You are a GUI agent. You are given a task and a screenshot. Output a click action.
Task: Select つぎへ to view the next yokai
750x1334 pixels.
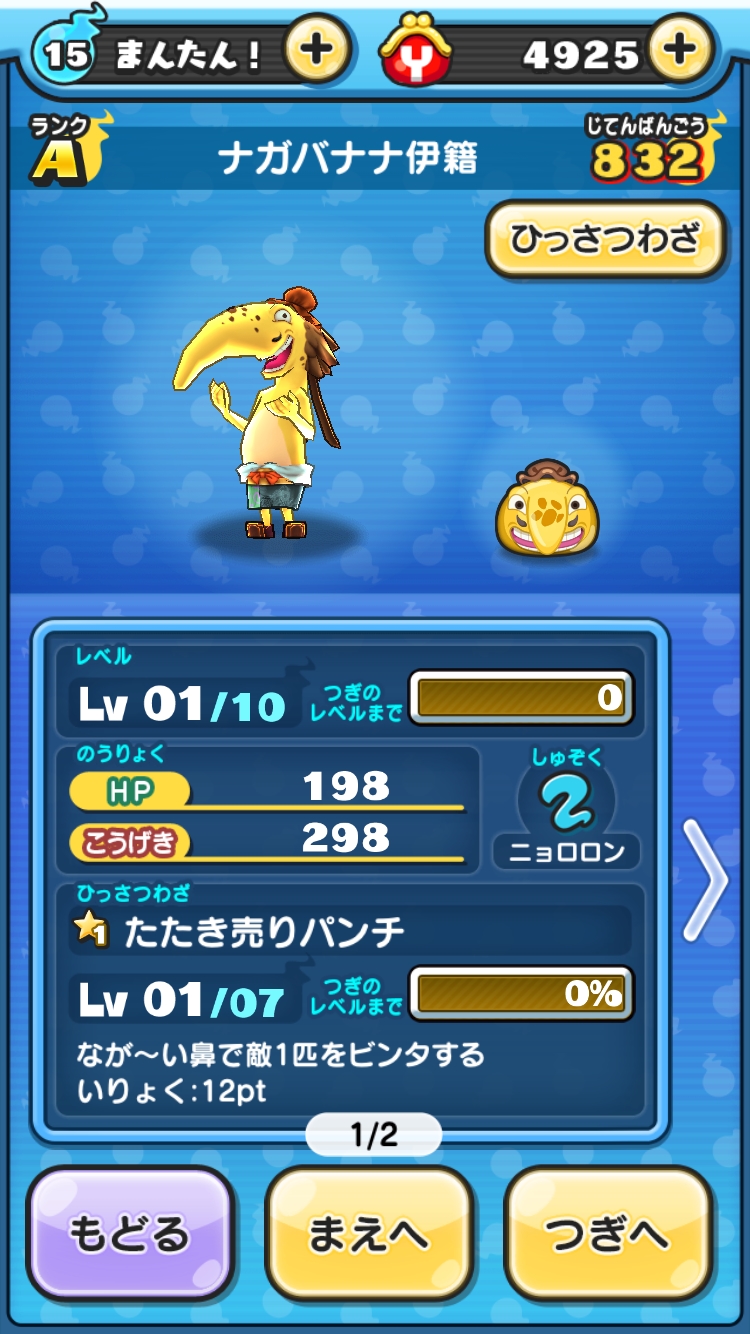(608, 1233)
